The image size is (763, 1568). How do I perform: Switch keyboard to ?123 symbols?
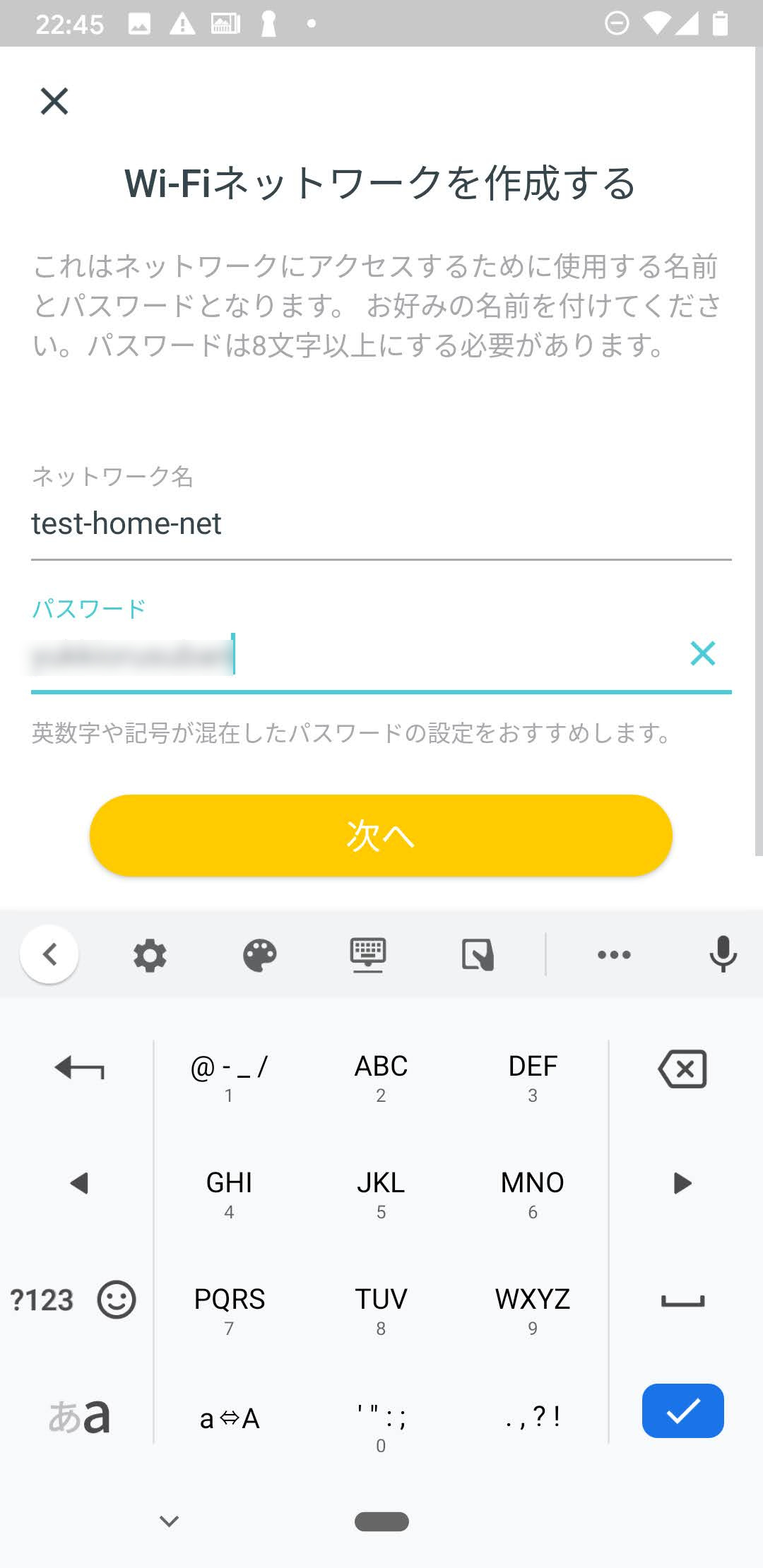pyautogui.click(x=42, y=1300)
